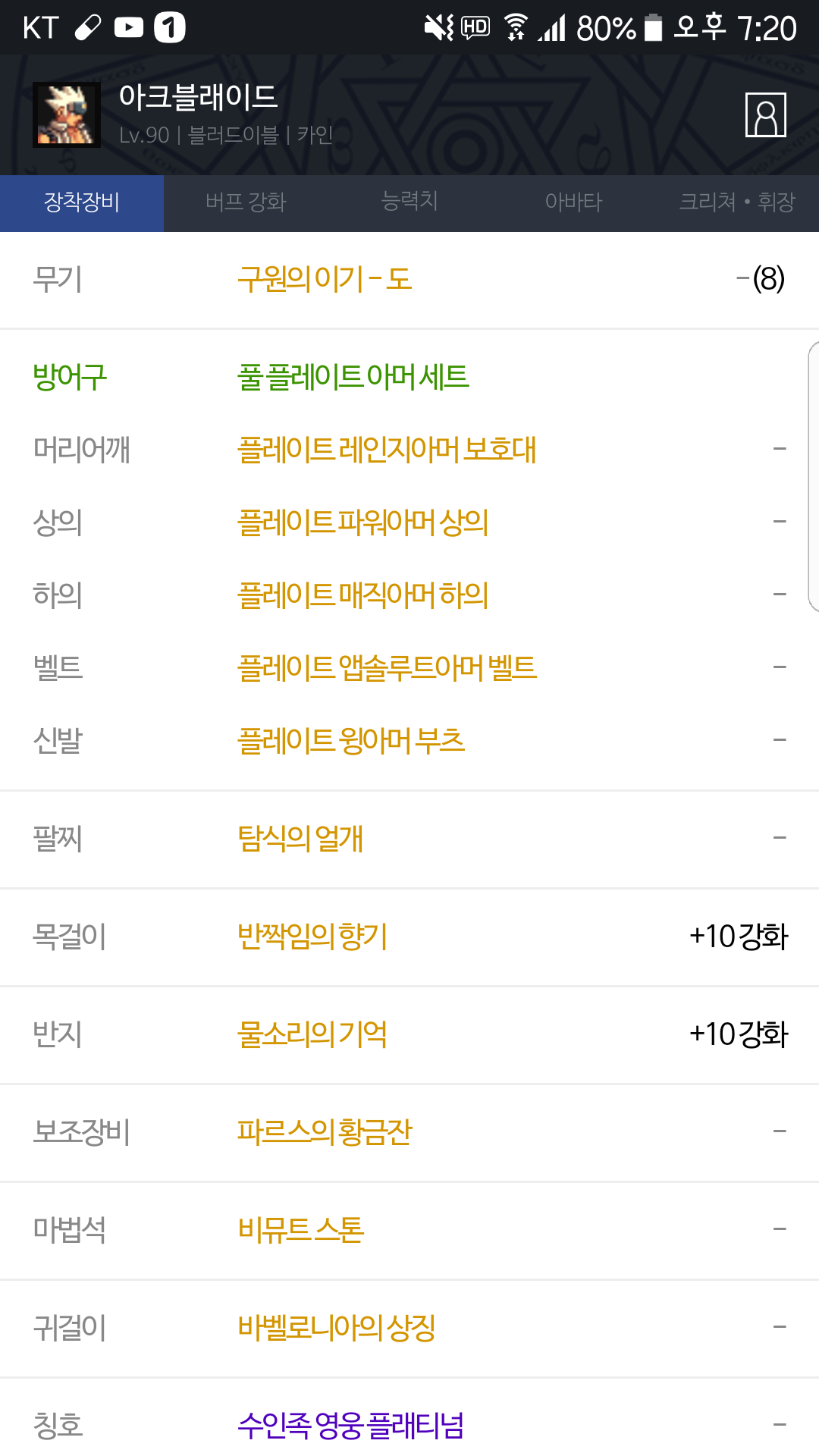
Task: Open weapon item 구원의 이기 - 도
Action: click(325, 279)
